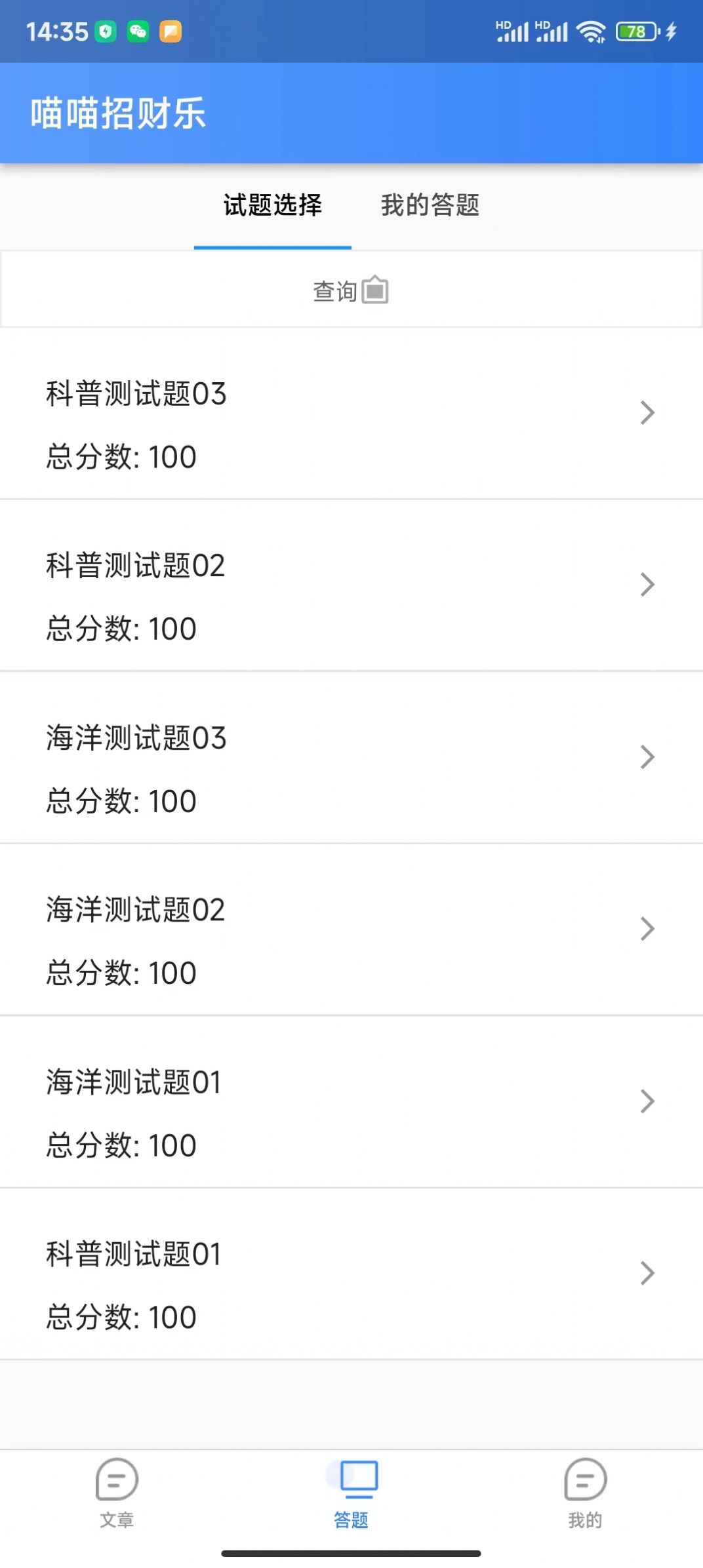703x1568 pixels.
Task: Open the 海洋测试题01 quiz
Action: pos(351,1102)
